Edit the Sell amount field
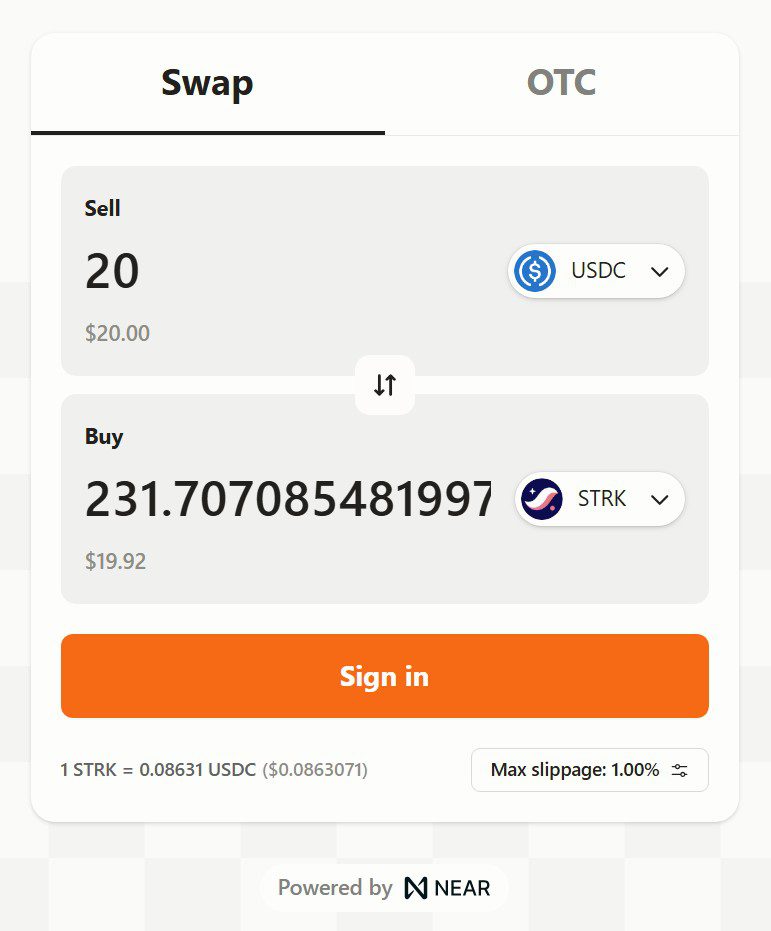Viewport: 771px width, 931px height. click(x=280, y=271)
